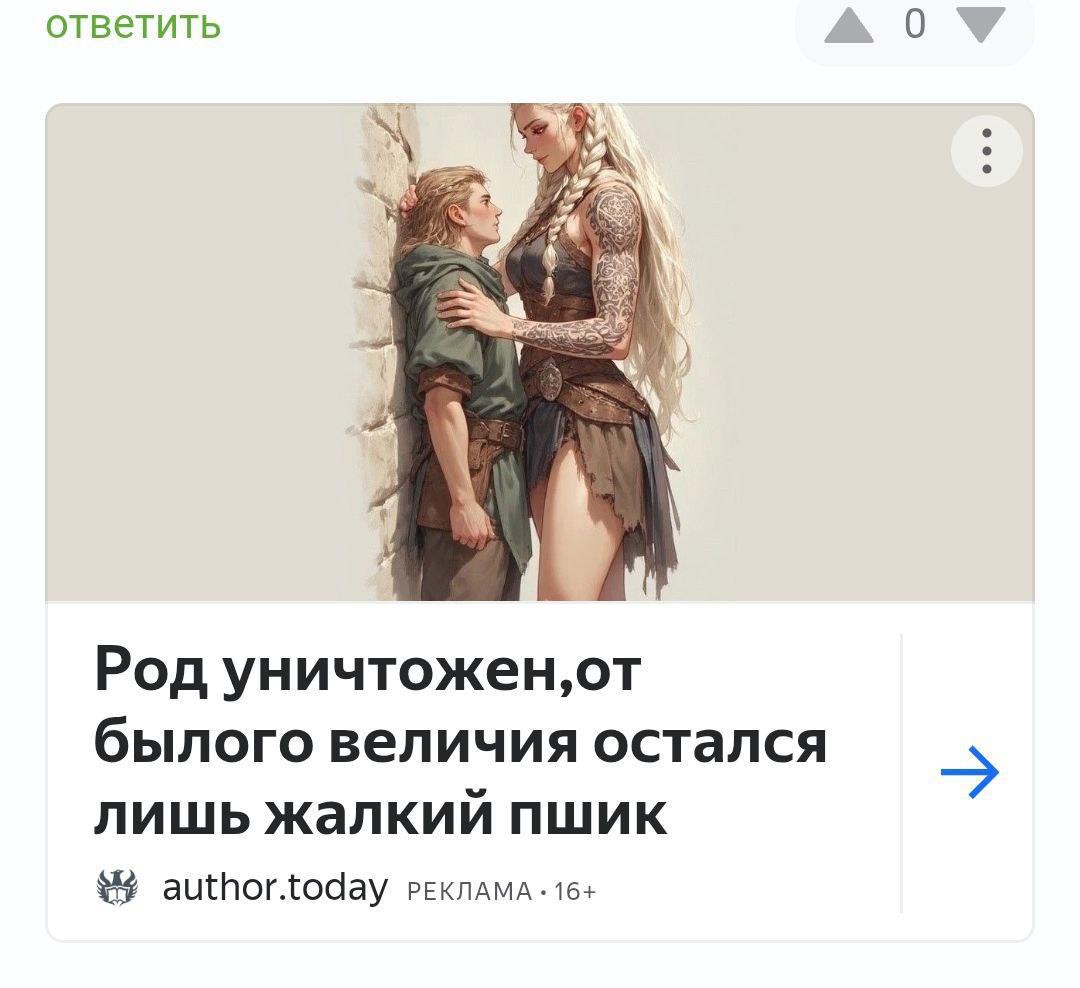Screen dimensions: 1080x988
Task: Open the ad's three-dot overflow menu
Action: [986, 152]
